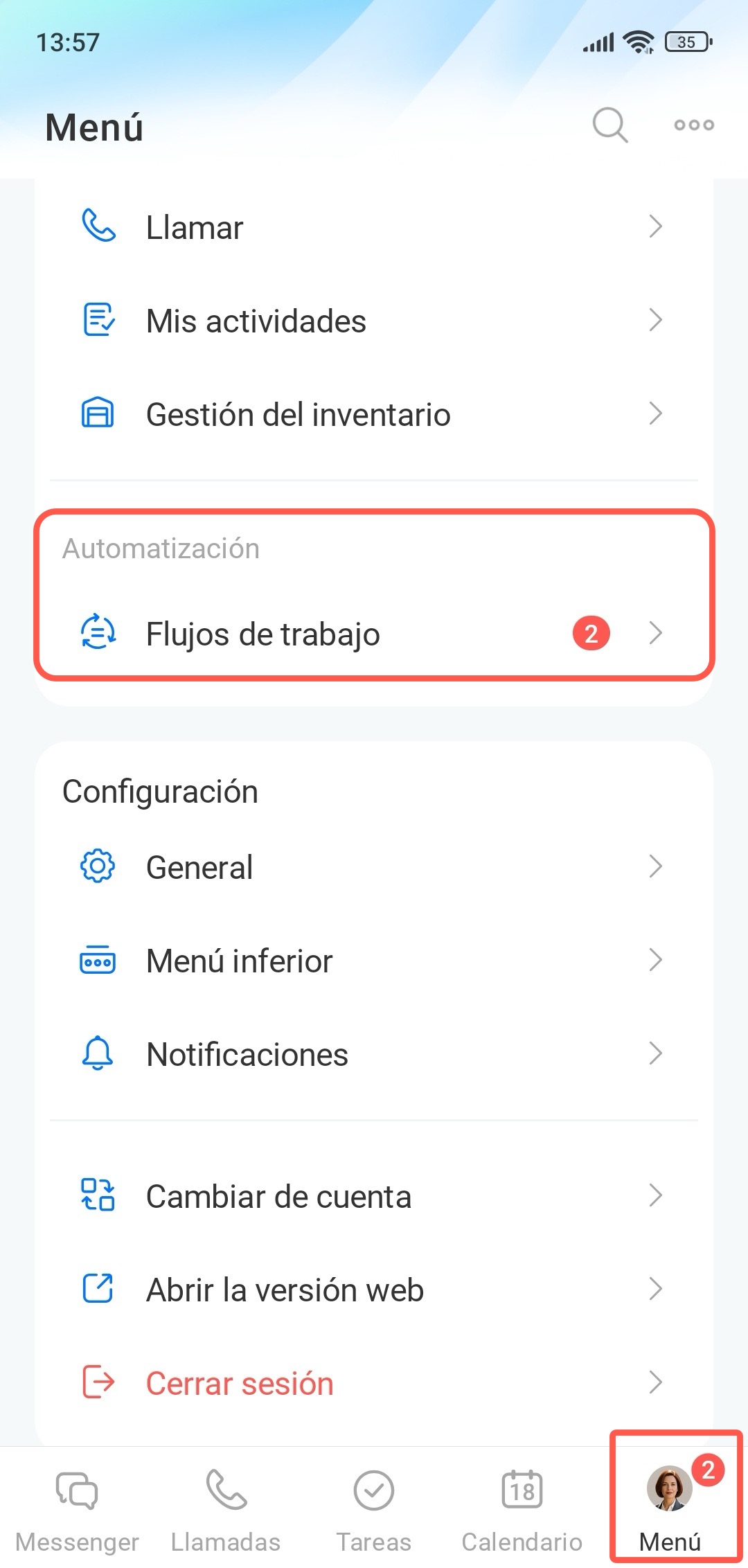Switch to the Llamadas tab
The width and height of the screenshot is (748, 1568).
[226, 1508]
